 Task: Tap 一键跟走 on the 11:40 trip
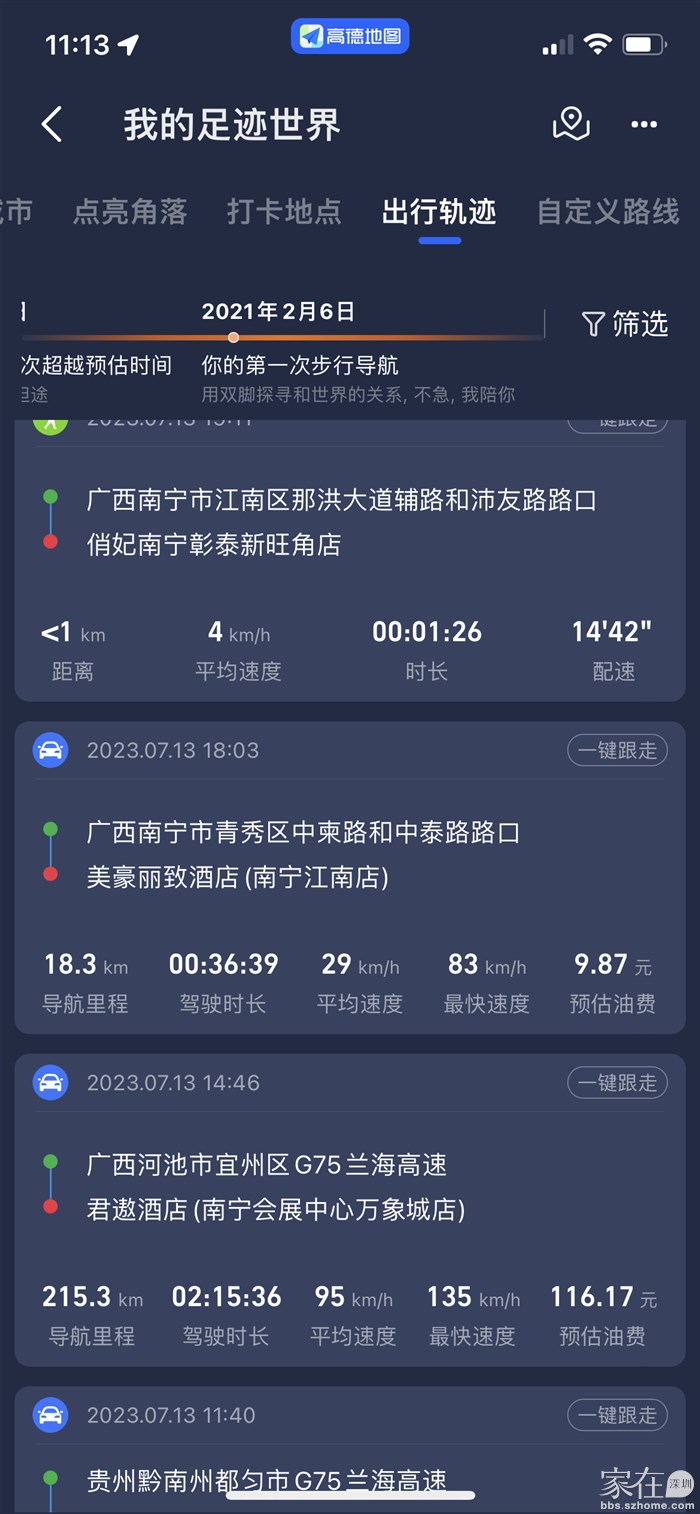[x=617, y=1415]
